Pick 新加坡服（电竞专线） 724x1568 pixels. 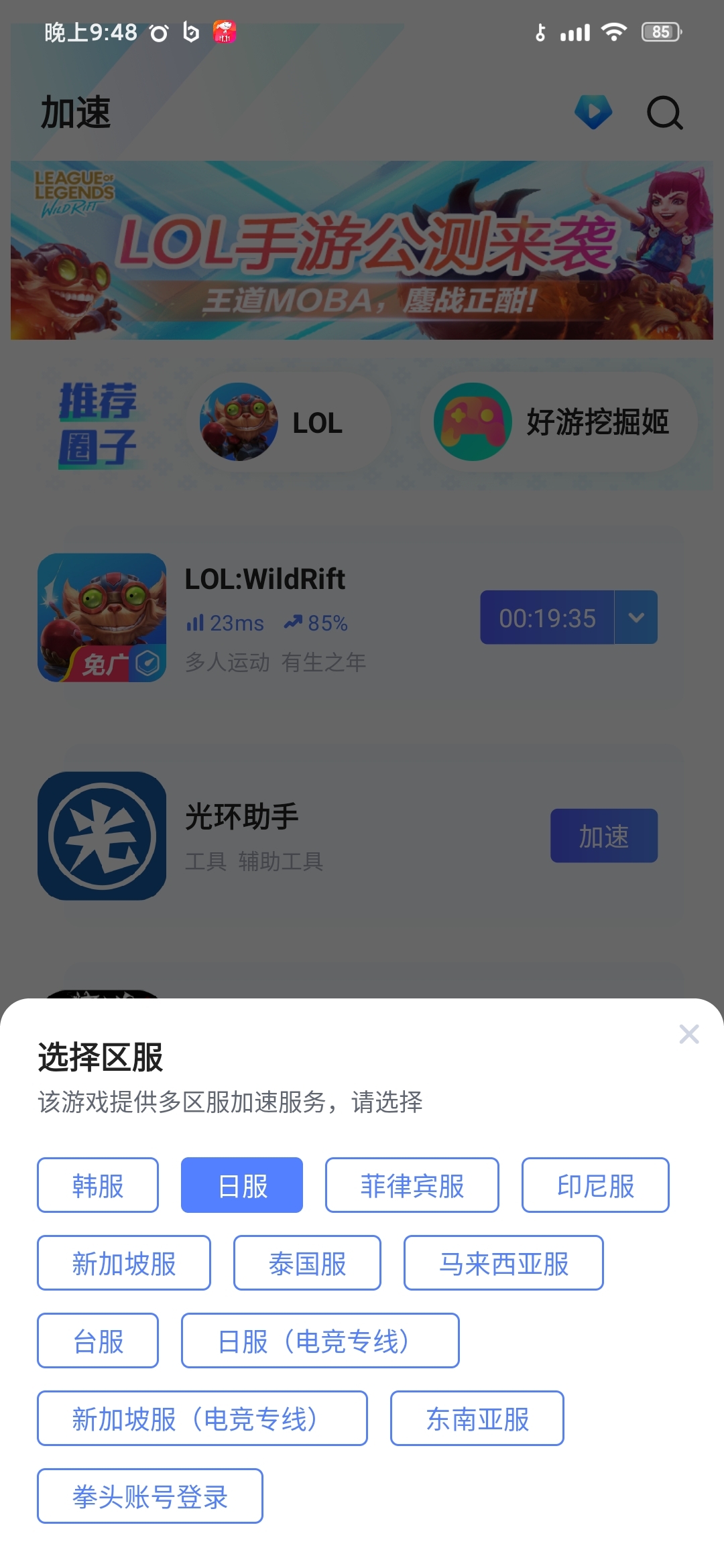pyautogui.click(x=202, y=1418)
